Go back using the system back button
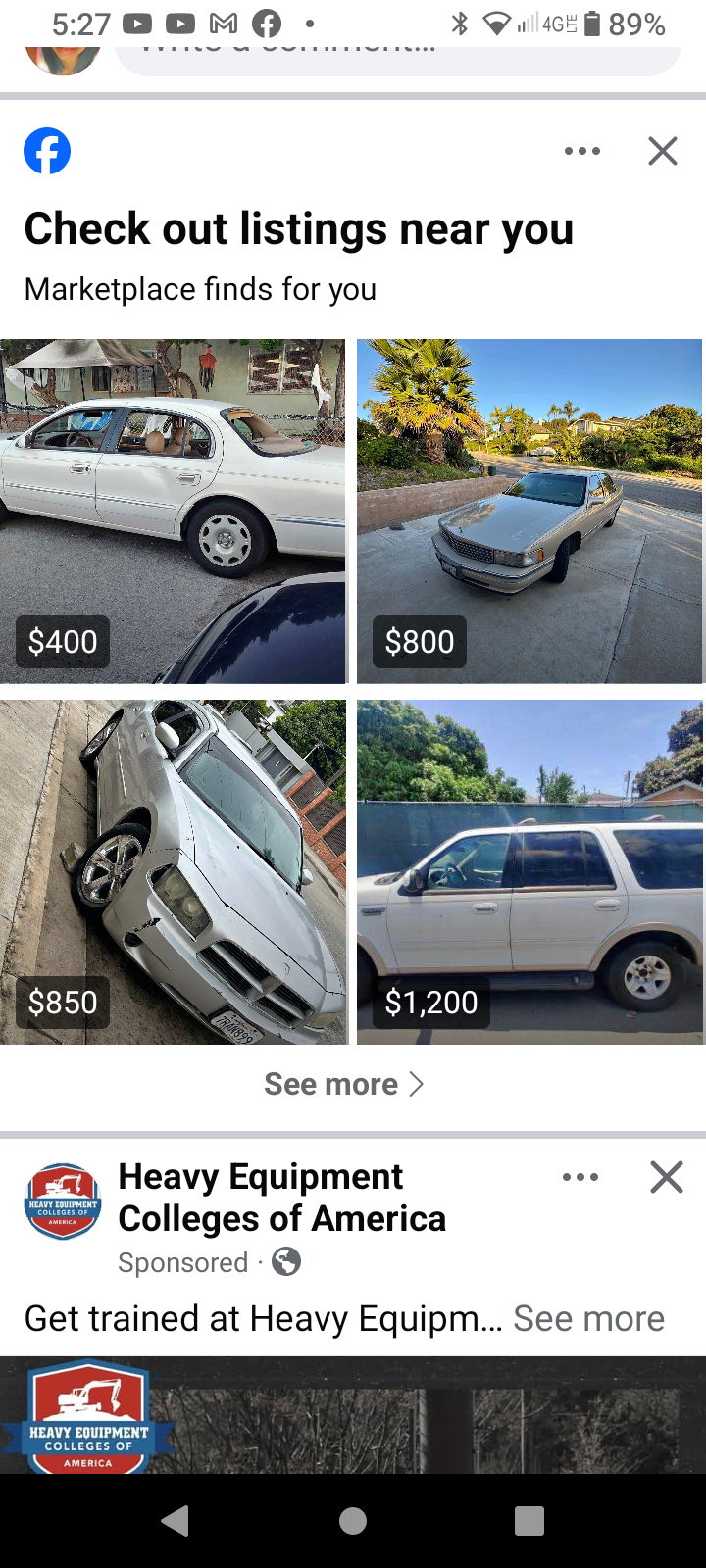The height and width of the screenshot is (1568, 706). point(176,1520)
